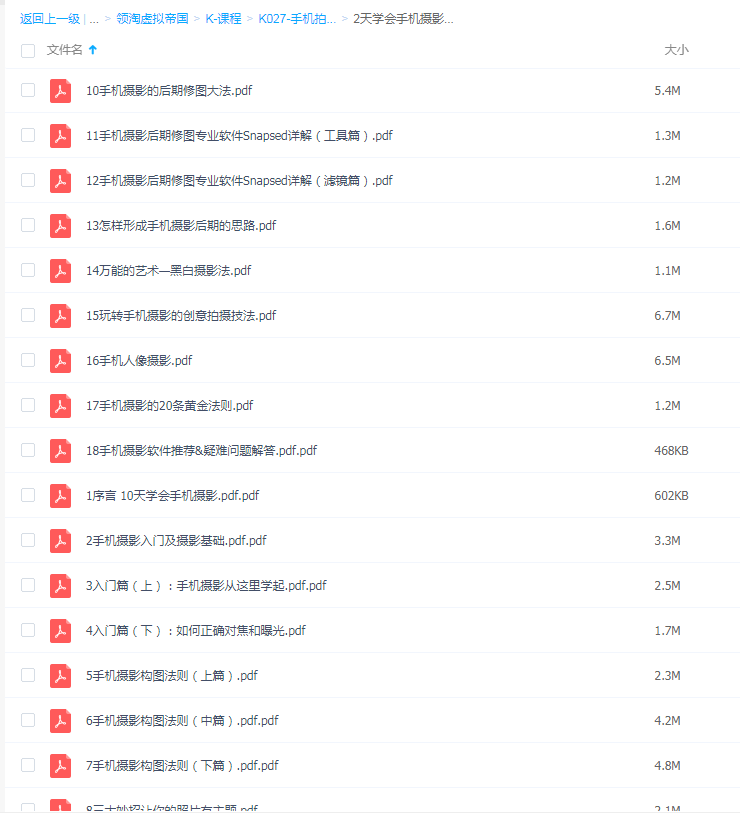Open the K027-手机拍 breadcrumb folder

[297, 18]
